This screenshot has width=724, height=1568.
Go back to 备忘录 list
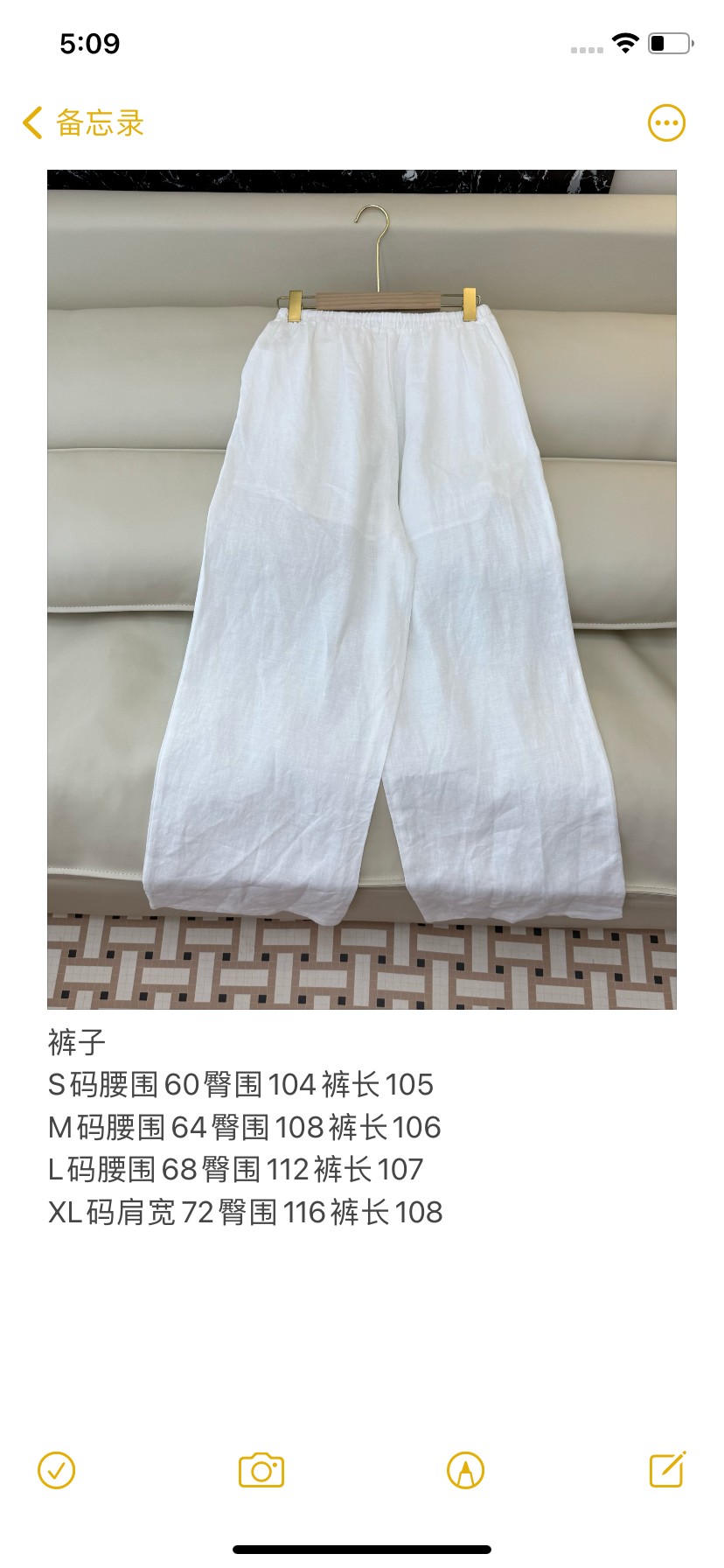point(83,123)
